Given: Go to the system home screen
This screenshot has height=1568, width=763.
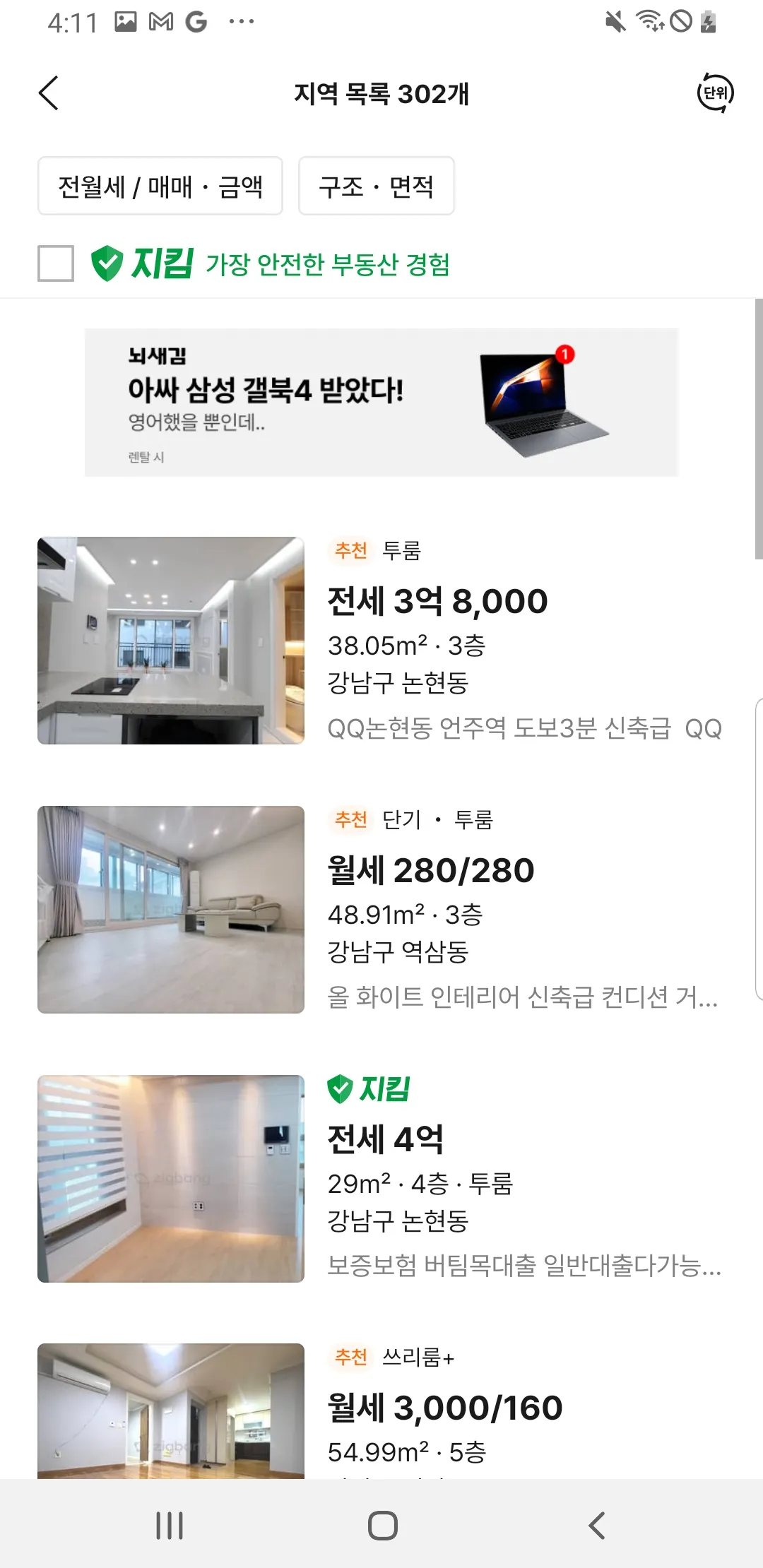Looking at the screenshot, I should 382,1525.
